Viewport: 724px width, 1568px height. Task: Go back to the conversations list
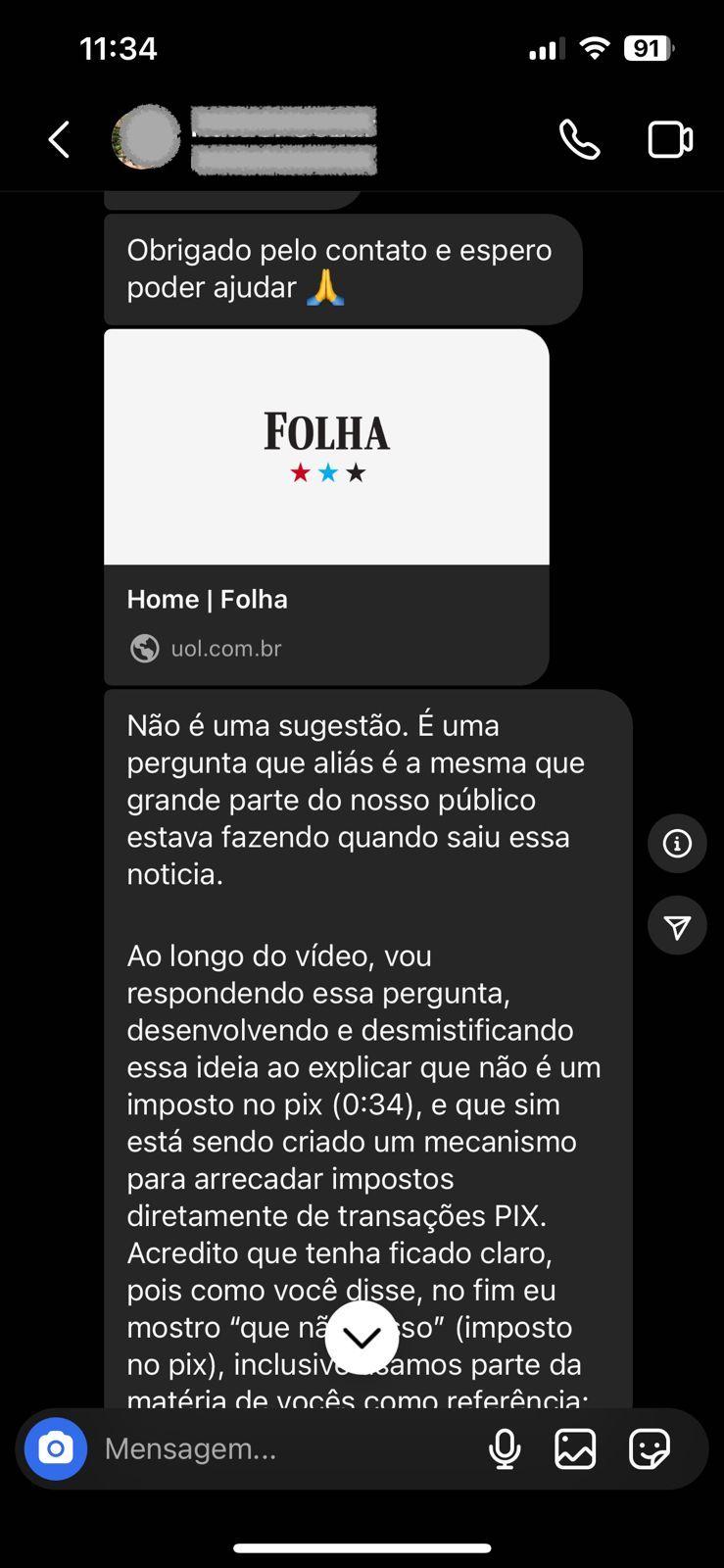[60, 139]
